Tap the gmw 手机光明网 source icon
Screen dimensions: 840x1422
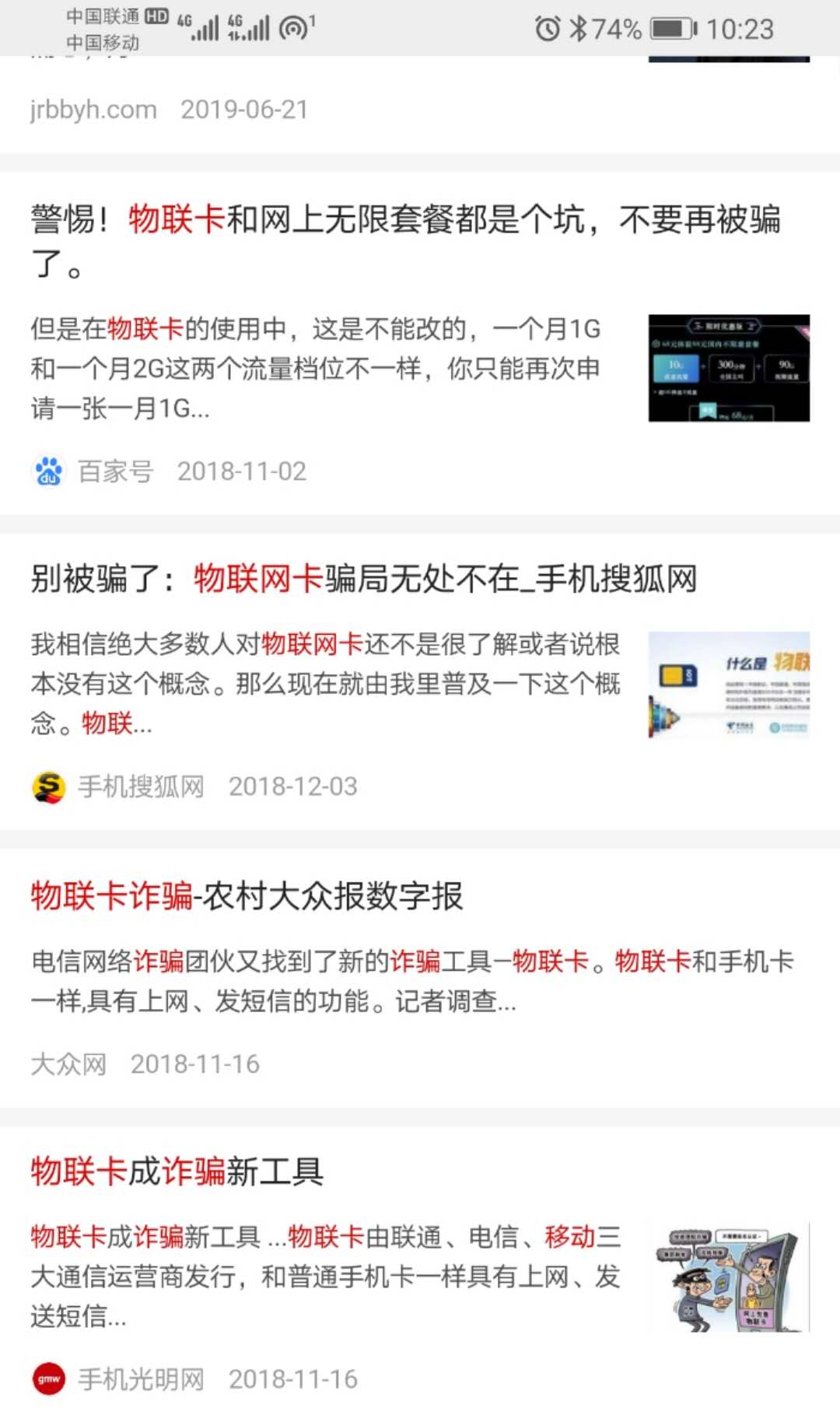click(x=47, y=1377)
